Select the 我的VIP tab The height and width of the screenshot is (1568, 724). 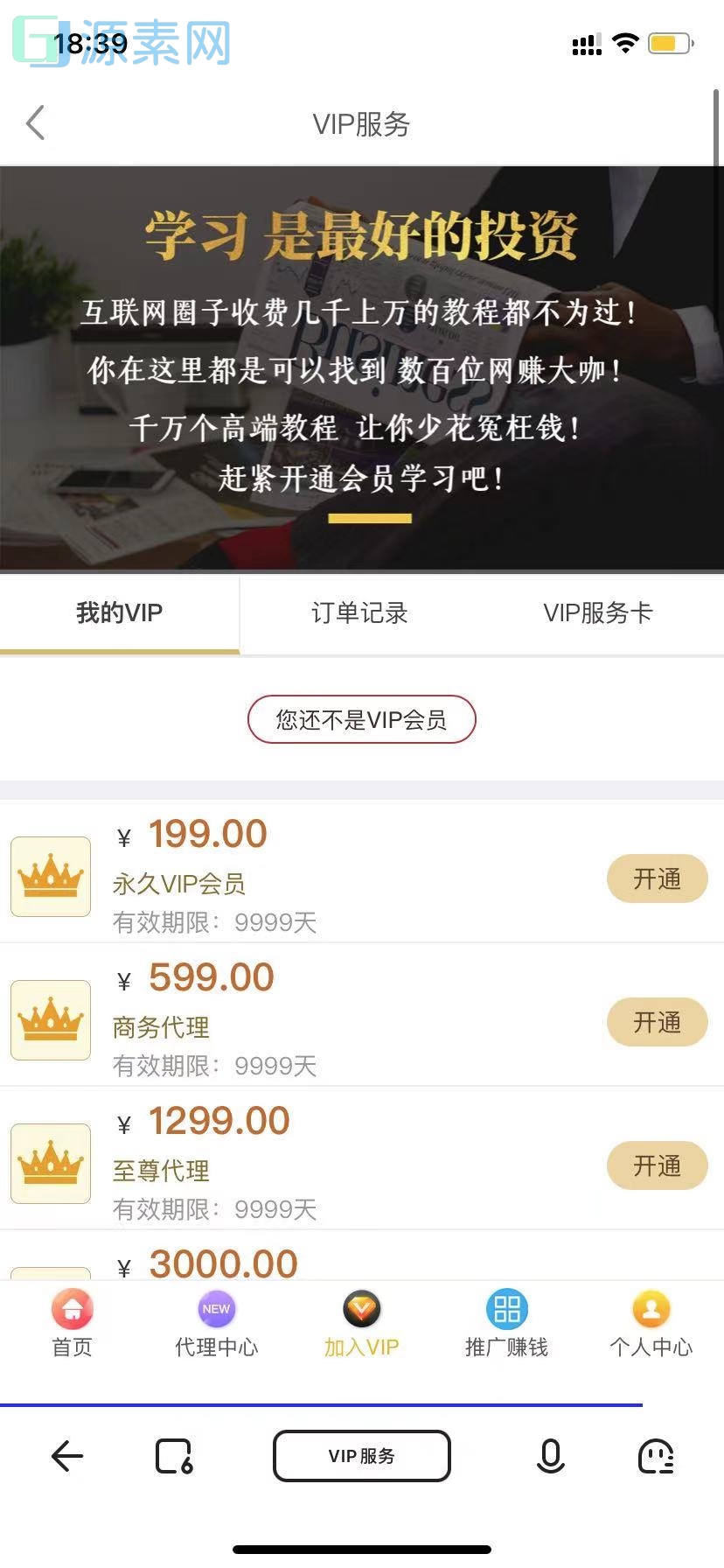[x=118, y=613]
